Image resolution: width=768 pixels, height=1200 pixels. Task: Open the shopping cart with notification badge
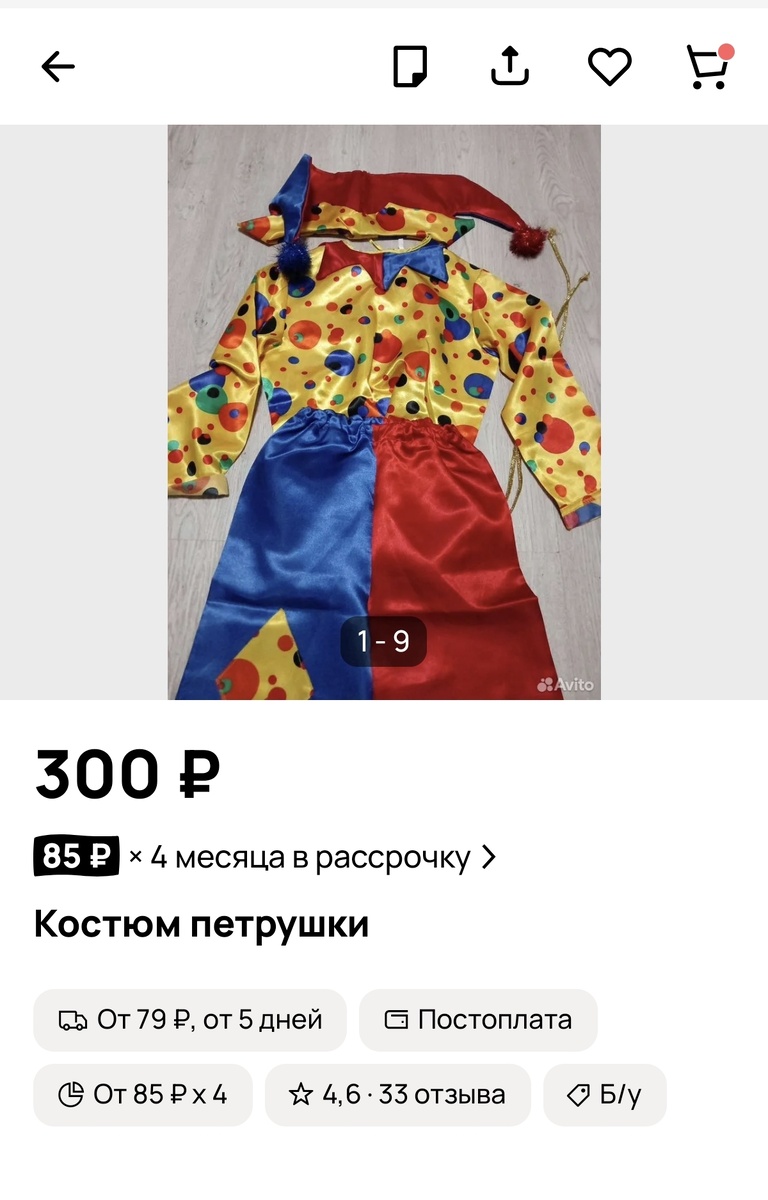(x=710, y=66)
